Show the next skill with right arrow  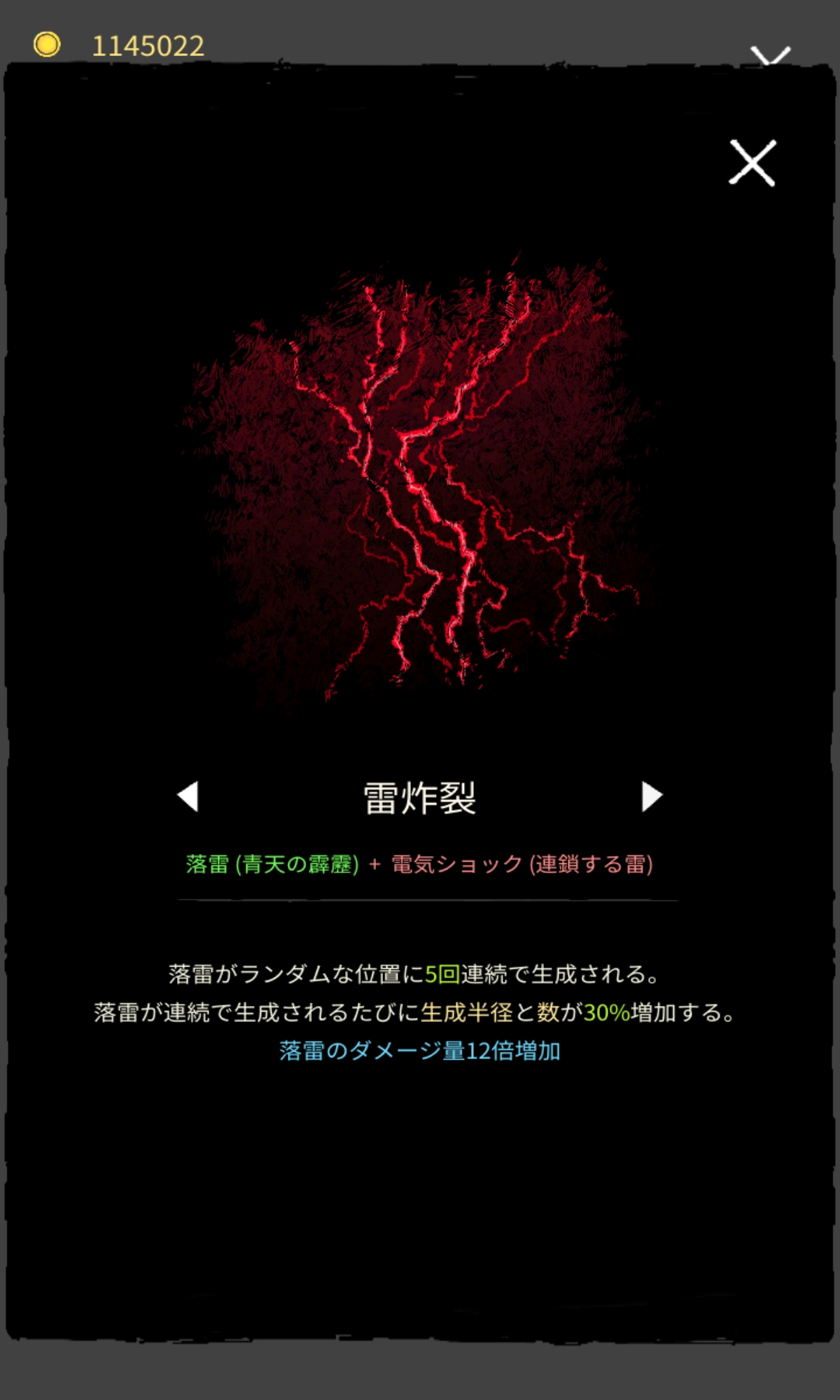tap(651, 797)
